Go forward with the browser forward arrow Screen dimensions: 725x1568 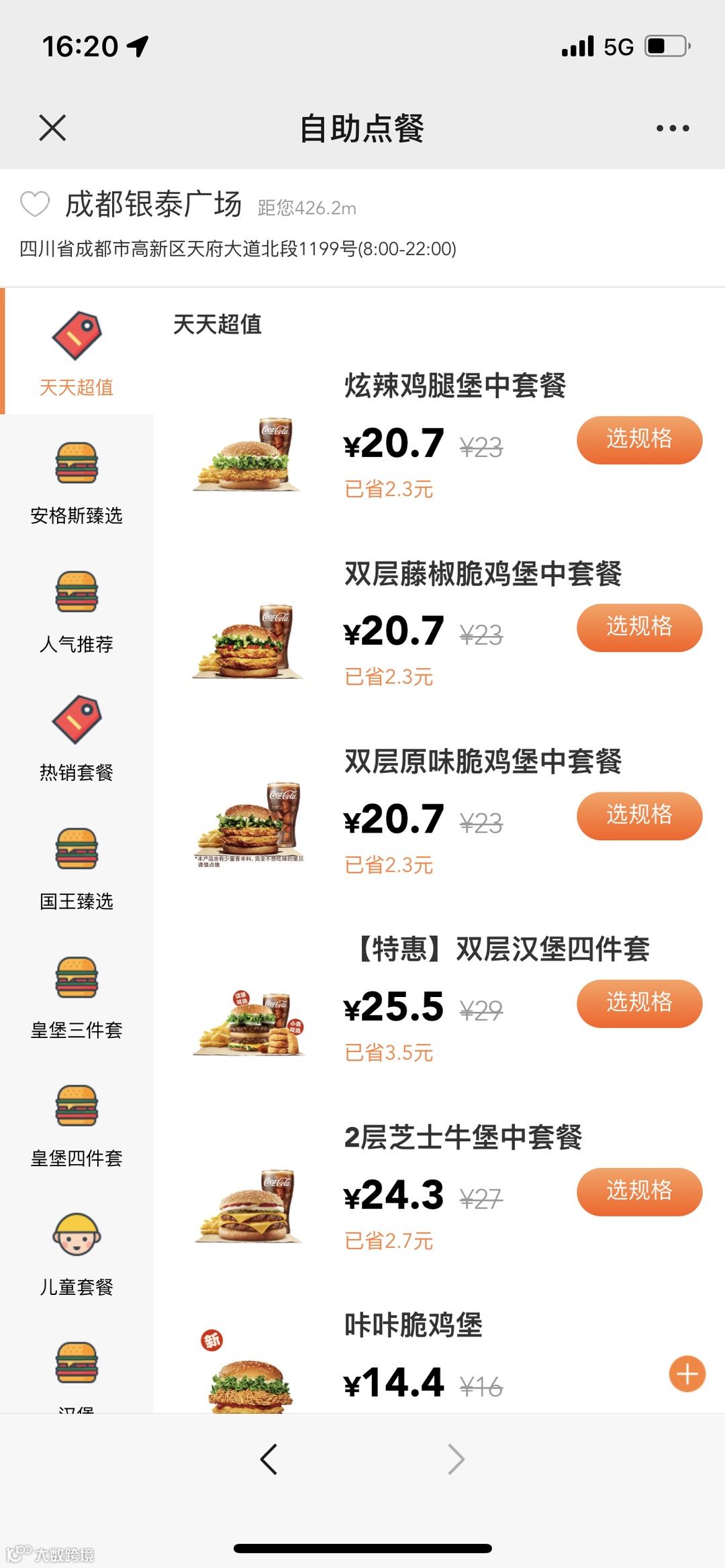coord(456,1459)
